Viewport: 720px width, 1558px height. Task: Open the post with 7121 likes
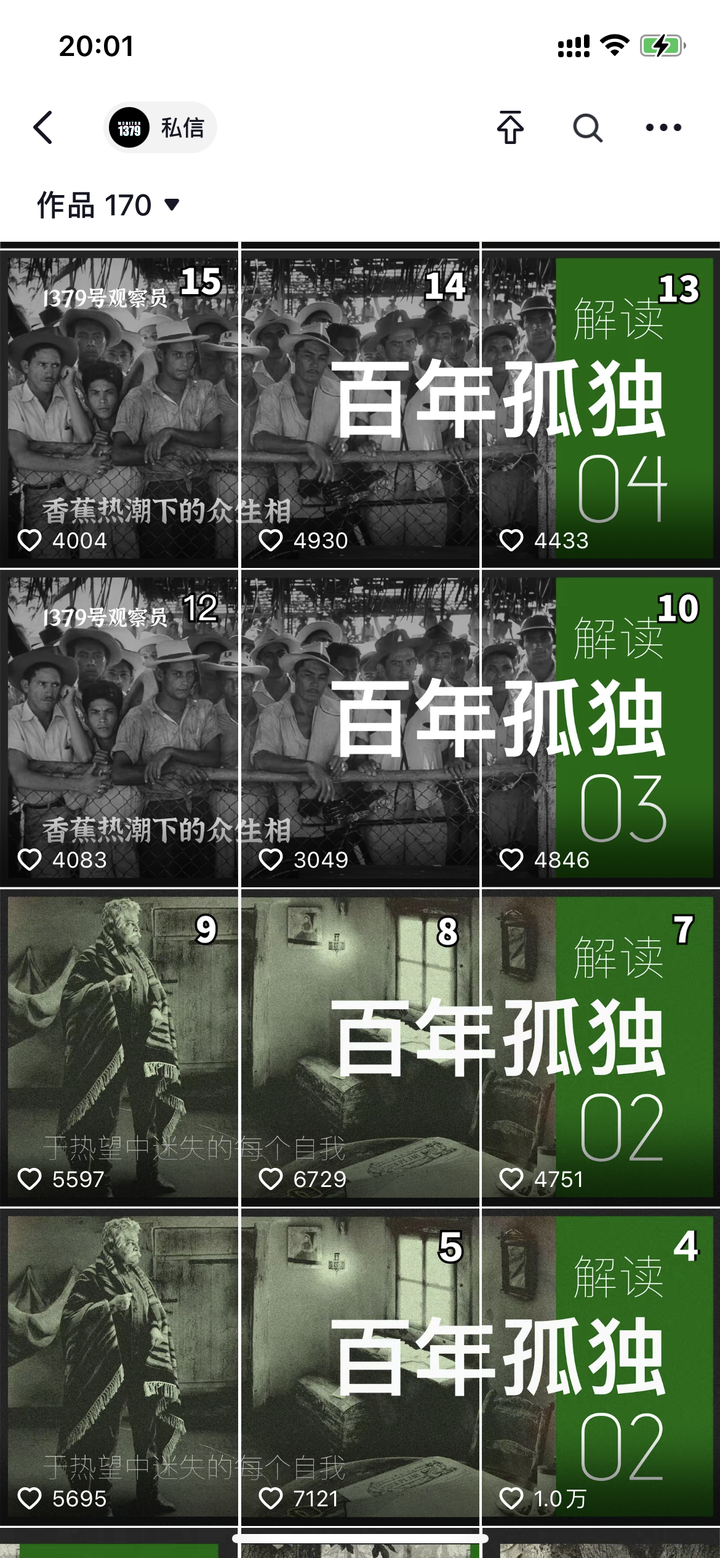[360, 1365]
